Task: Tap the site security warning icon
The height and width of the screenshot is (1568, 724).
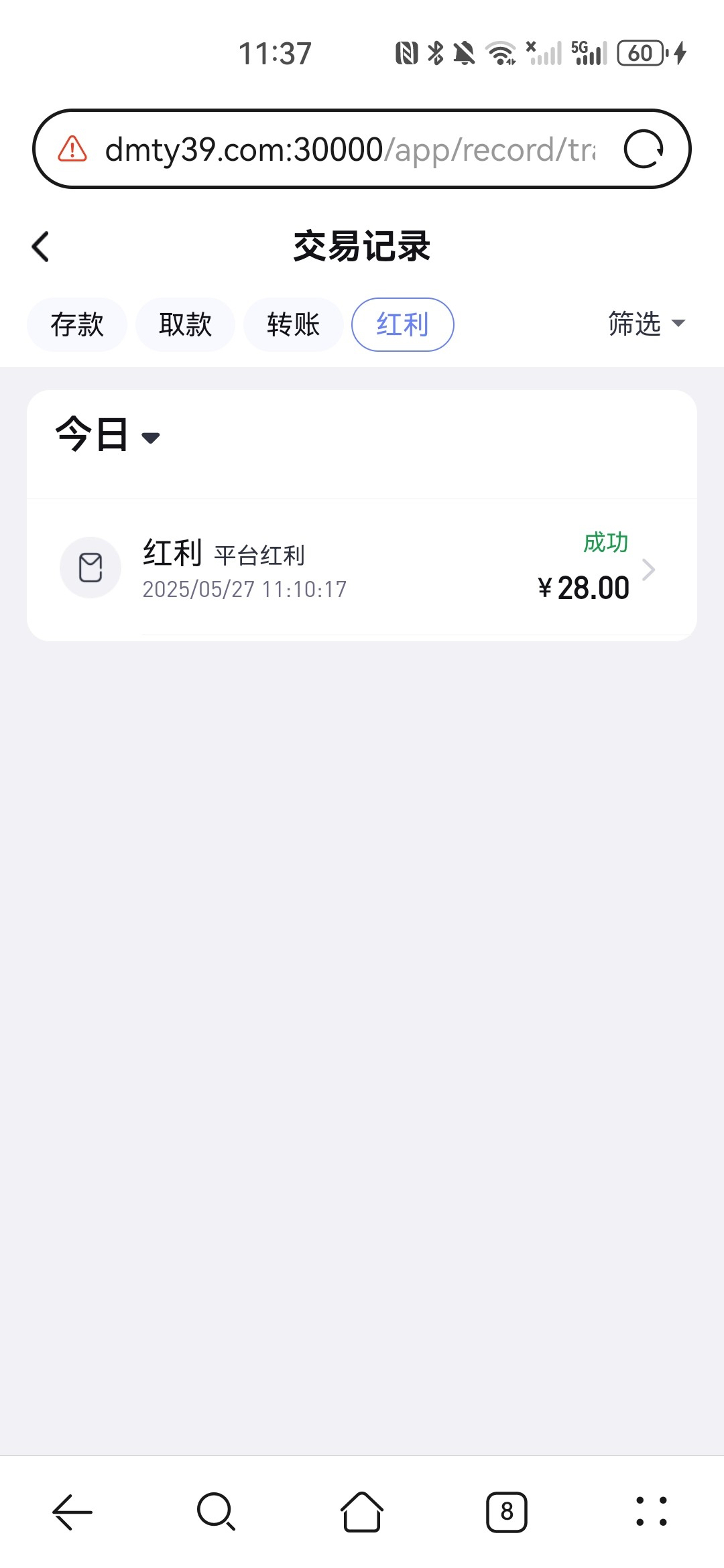Action: [x=72, y=149]
